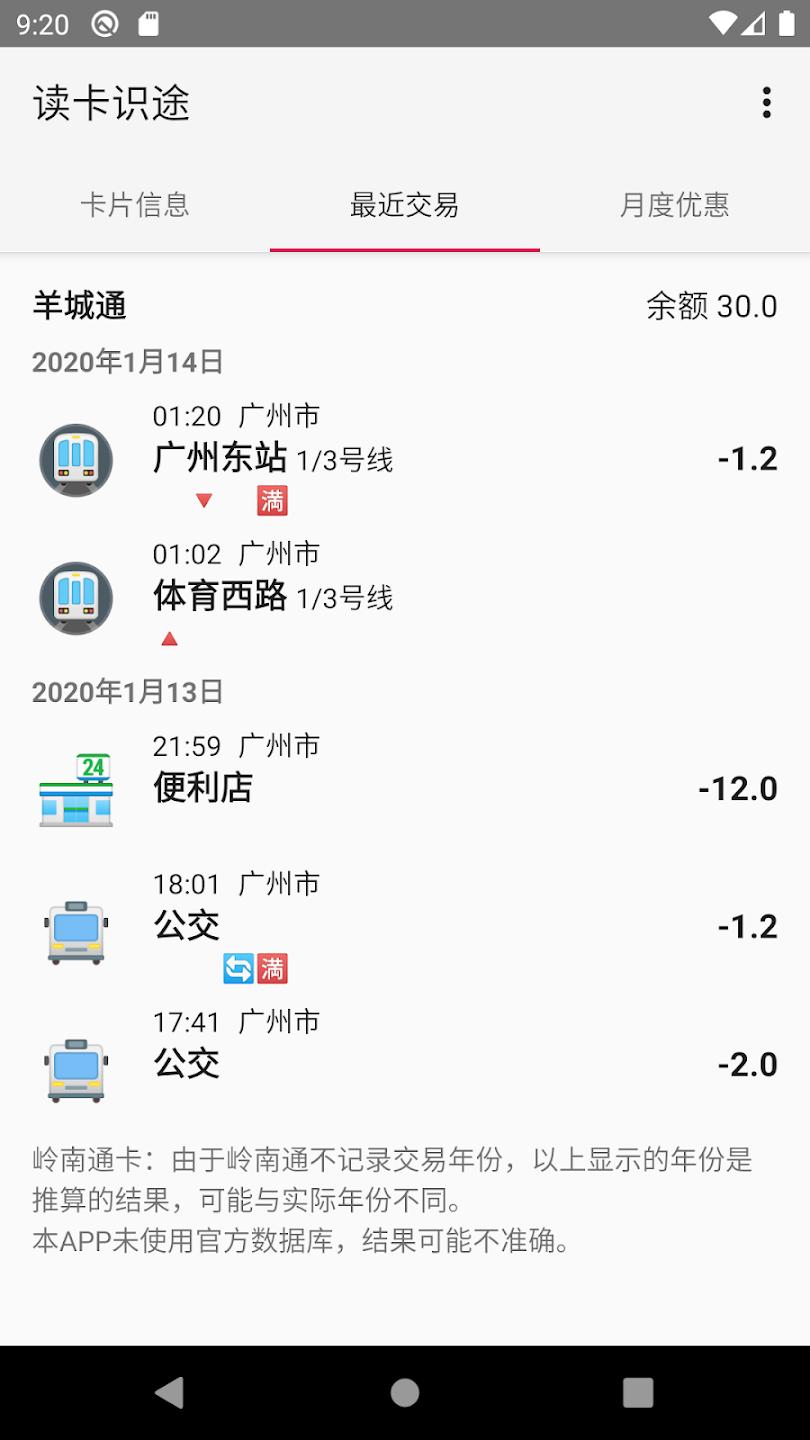Tap the system home button
Screen dimensions: 810x1440
click(x=405, y=1392)
